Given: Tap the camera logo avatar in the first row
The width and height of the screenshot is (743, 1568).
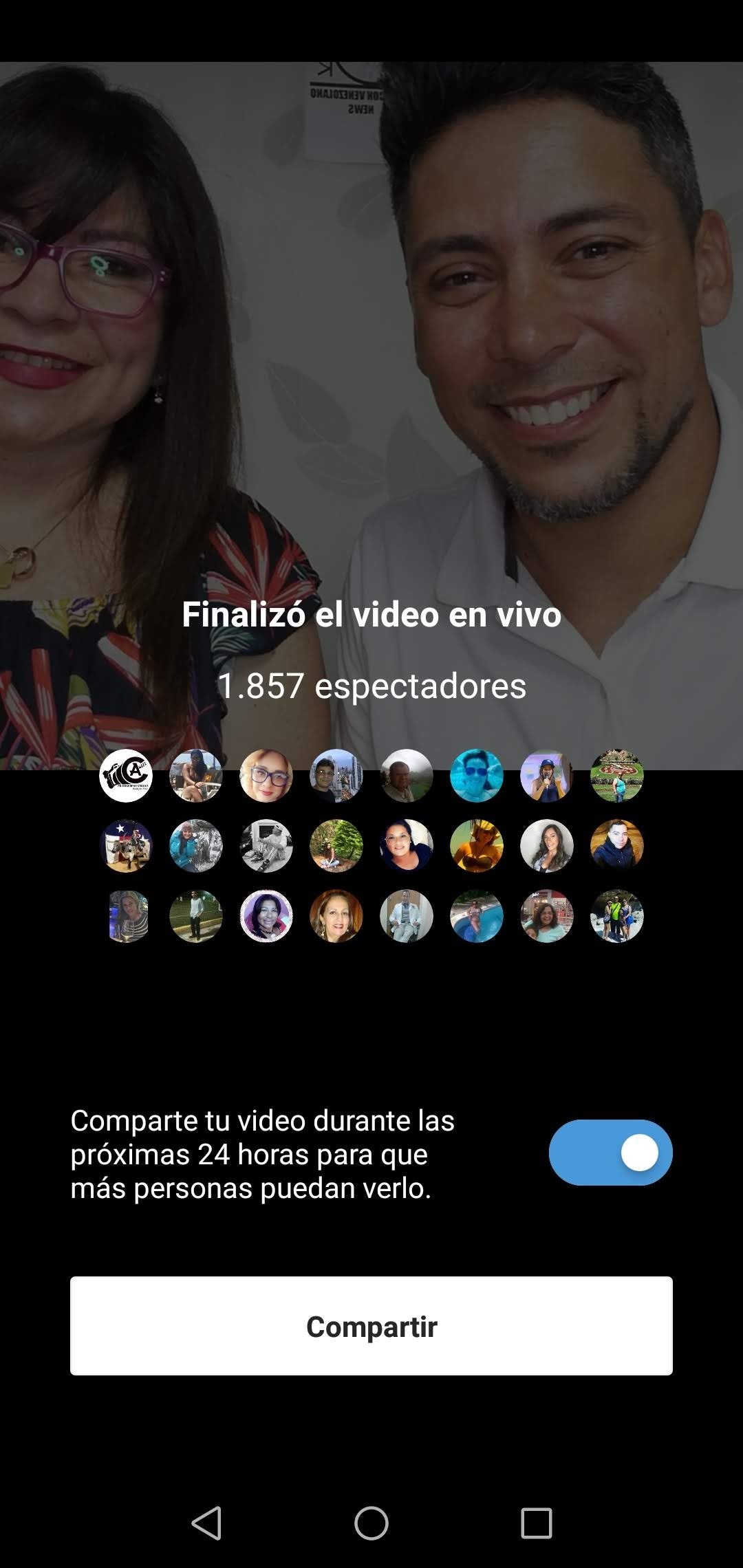Looking at the screenshot, I should pyautogui.click(x=127, y=776).
